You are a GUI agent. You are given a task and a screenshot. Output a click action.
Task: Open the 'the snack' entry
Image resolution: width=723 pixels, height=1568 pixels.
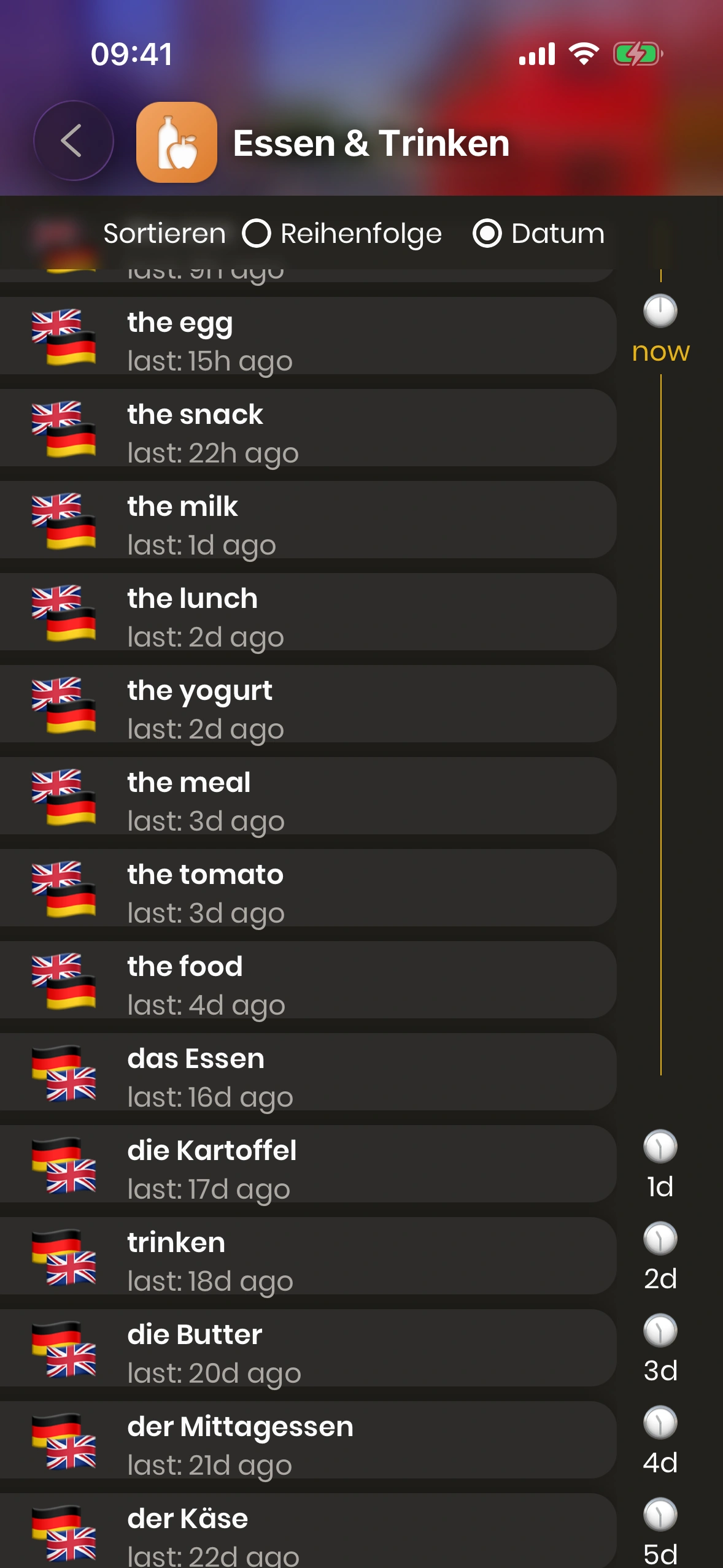(307, 428)
